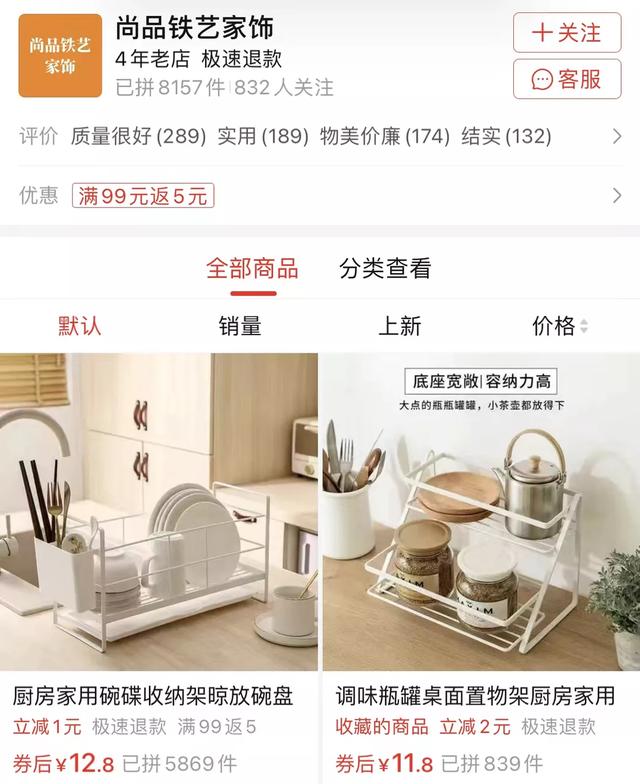The image size is (640, 784).
Task: Filter reviews by 物美价廉 tag
Action: [384, 136]
